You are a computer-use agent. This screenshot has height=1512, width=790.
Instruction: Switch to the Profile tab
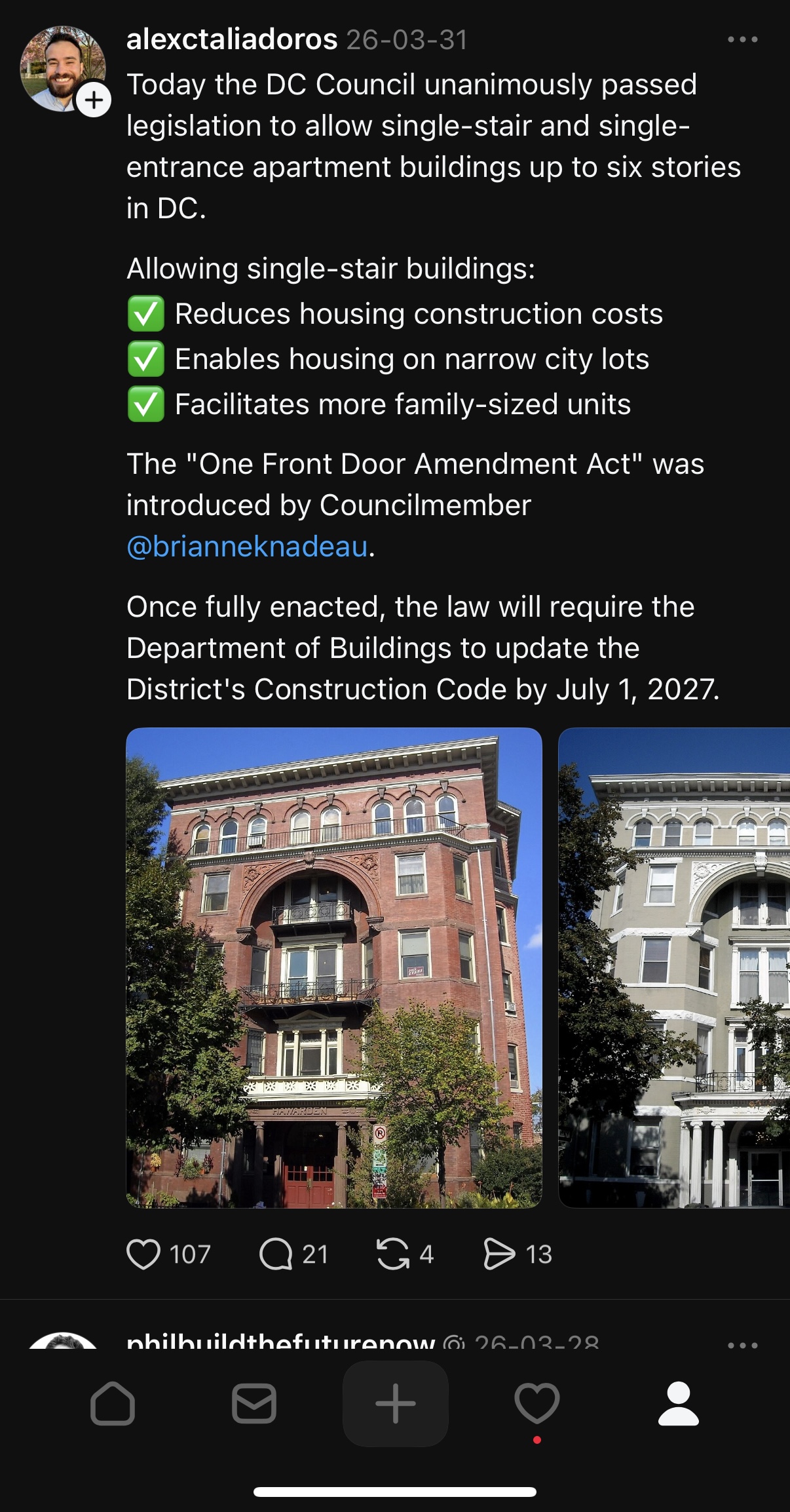(679, 1404)
